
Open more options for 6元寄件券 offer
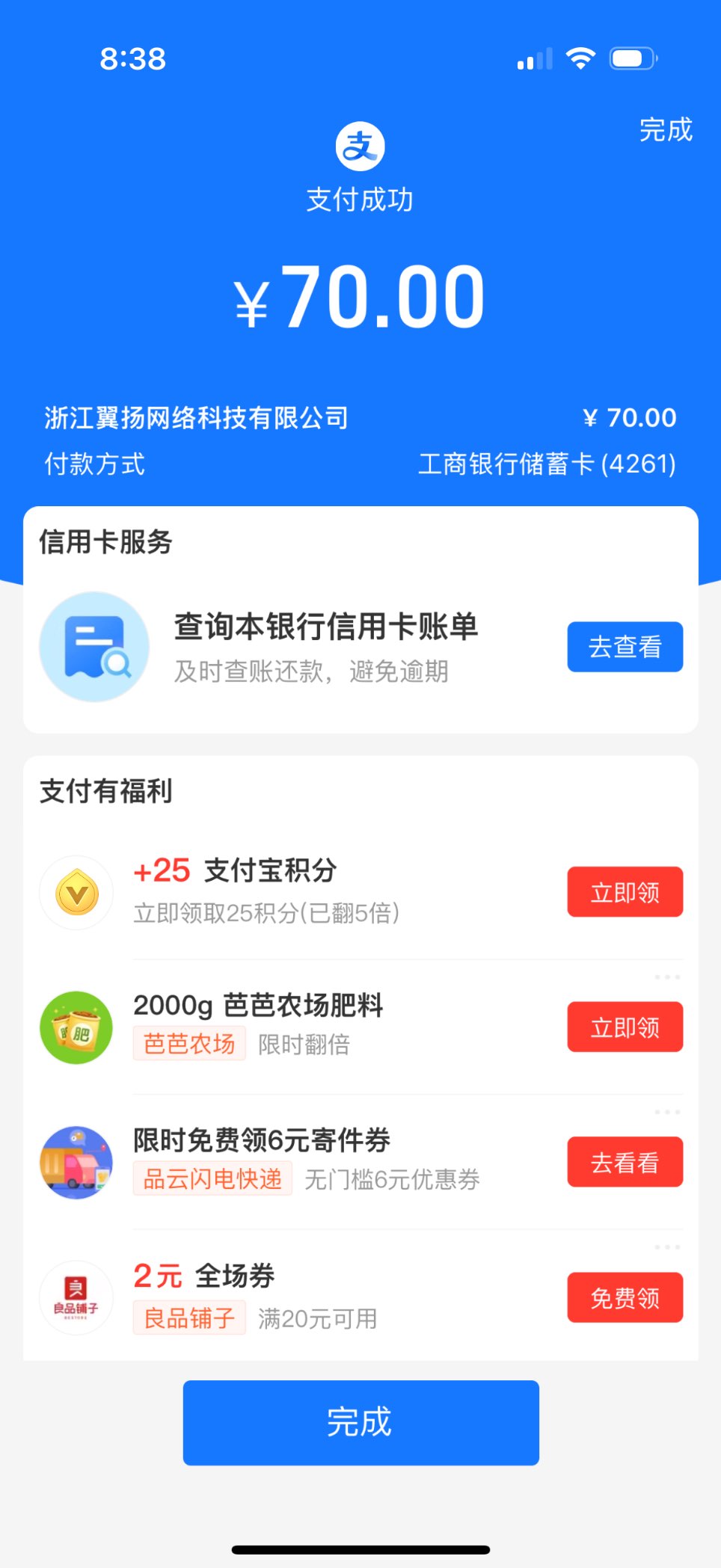[x=667, y=1112]
